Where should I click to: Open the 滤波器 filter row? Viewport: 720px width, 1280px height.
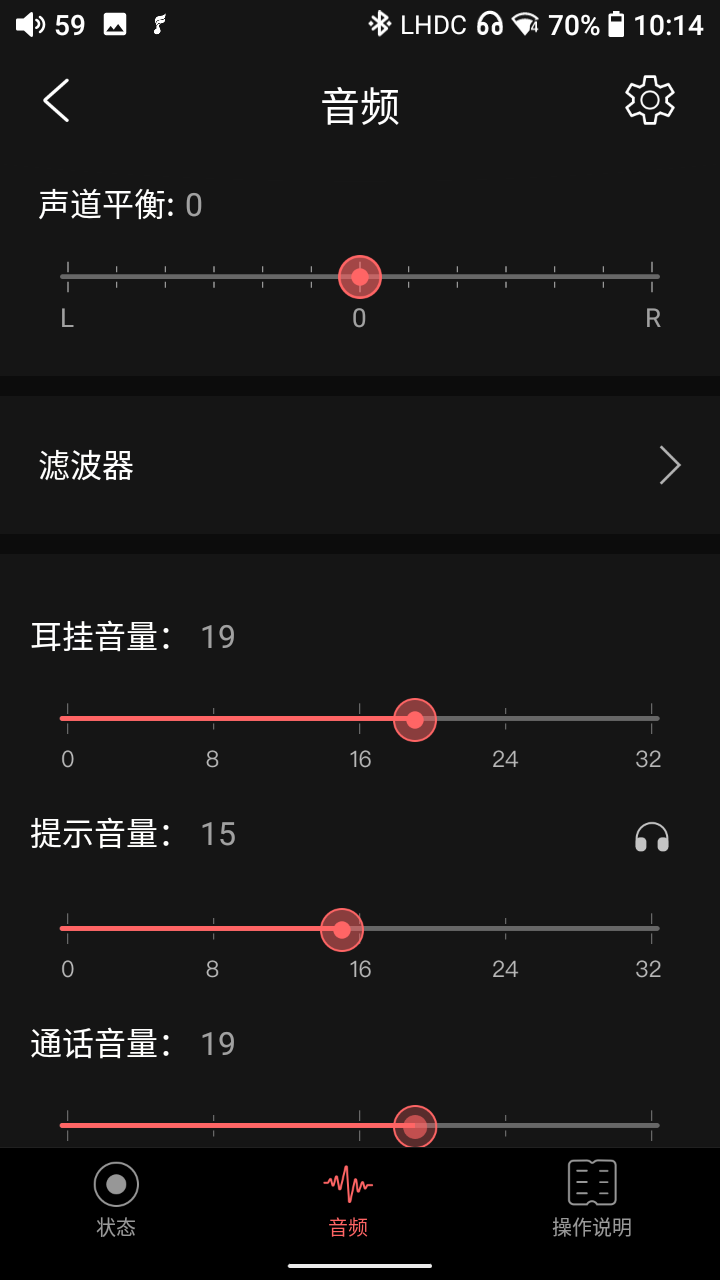pos(360,465)
